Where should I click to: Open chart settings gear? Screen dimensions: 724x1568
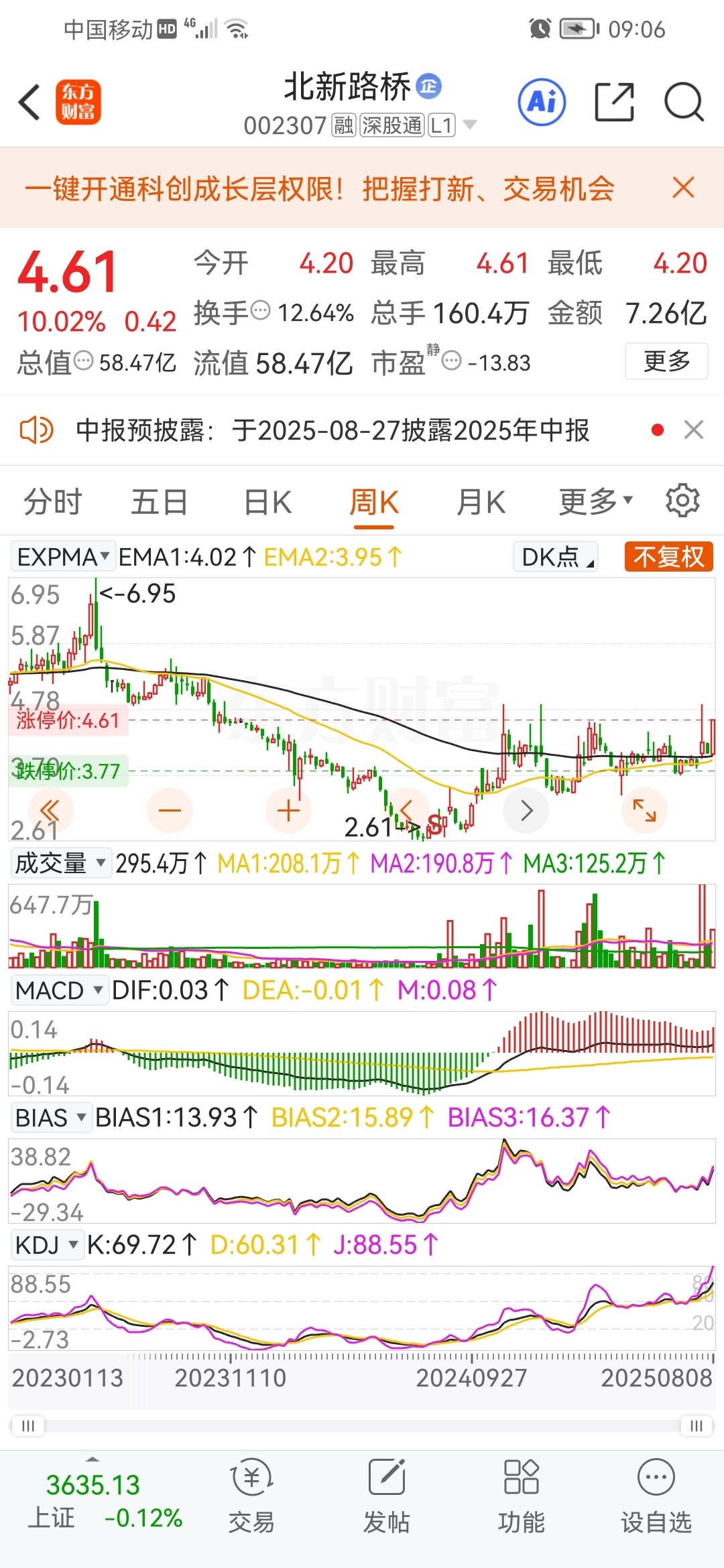click(682, 501)
